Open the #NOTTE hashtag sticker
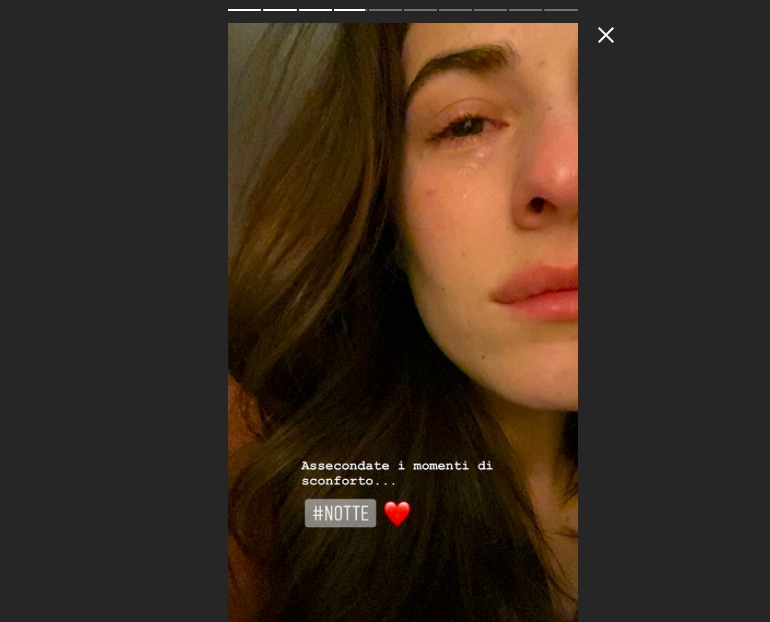770x622 pixels. pos(340,513)
